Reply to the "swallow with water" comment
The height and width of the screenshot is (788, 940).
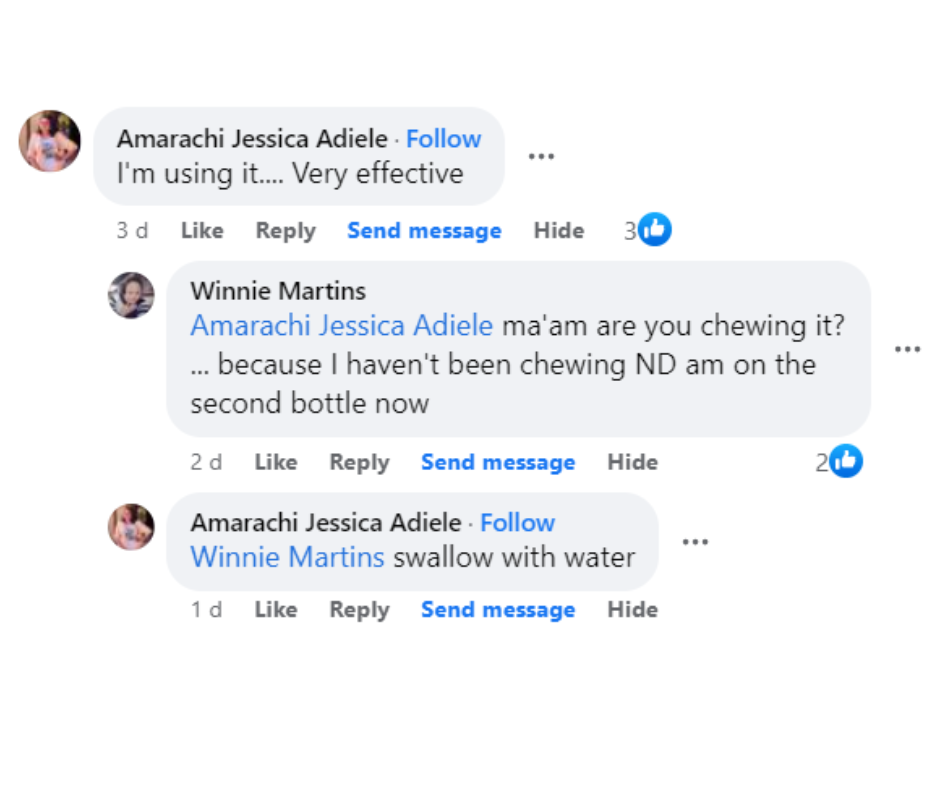pyautogui.click(x=359, y=610)
